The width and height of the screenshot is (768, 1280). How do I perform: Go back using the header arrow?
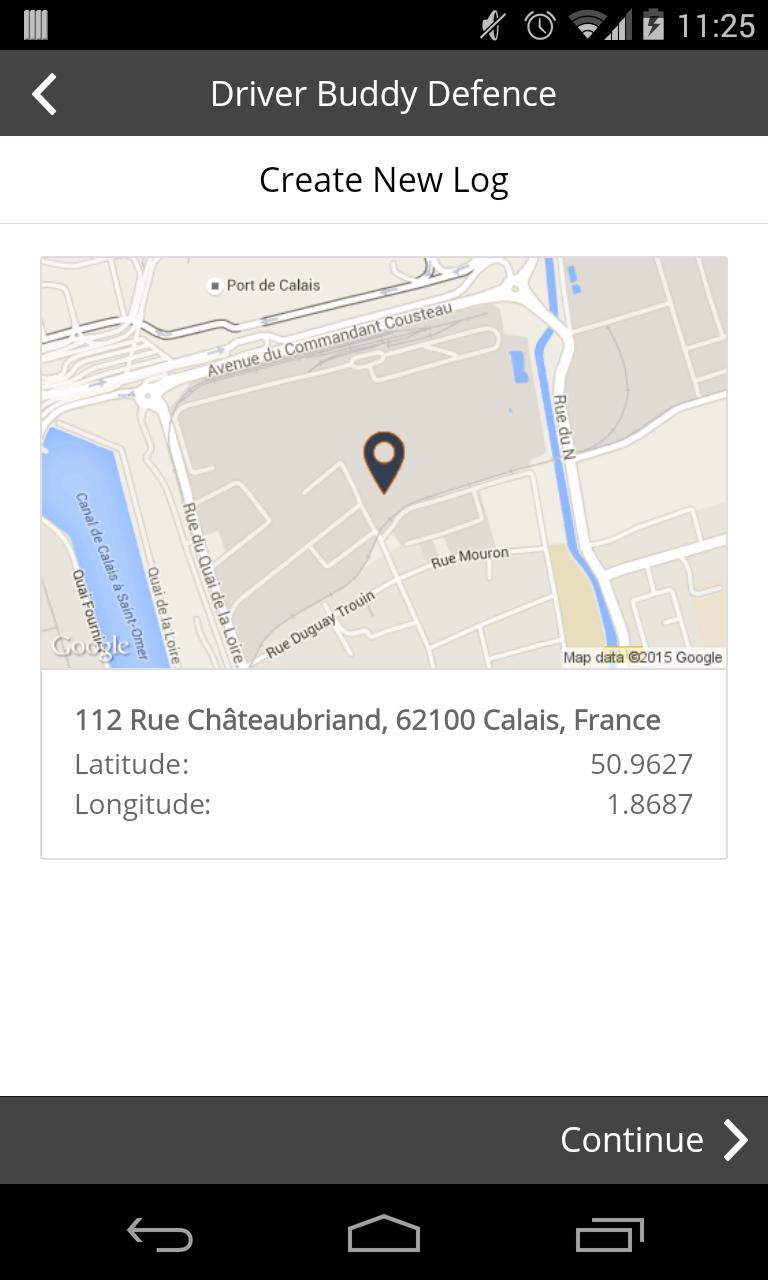(x=45, y=94)
